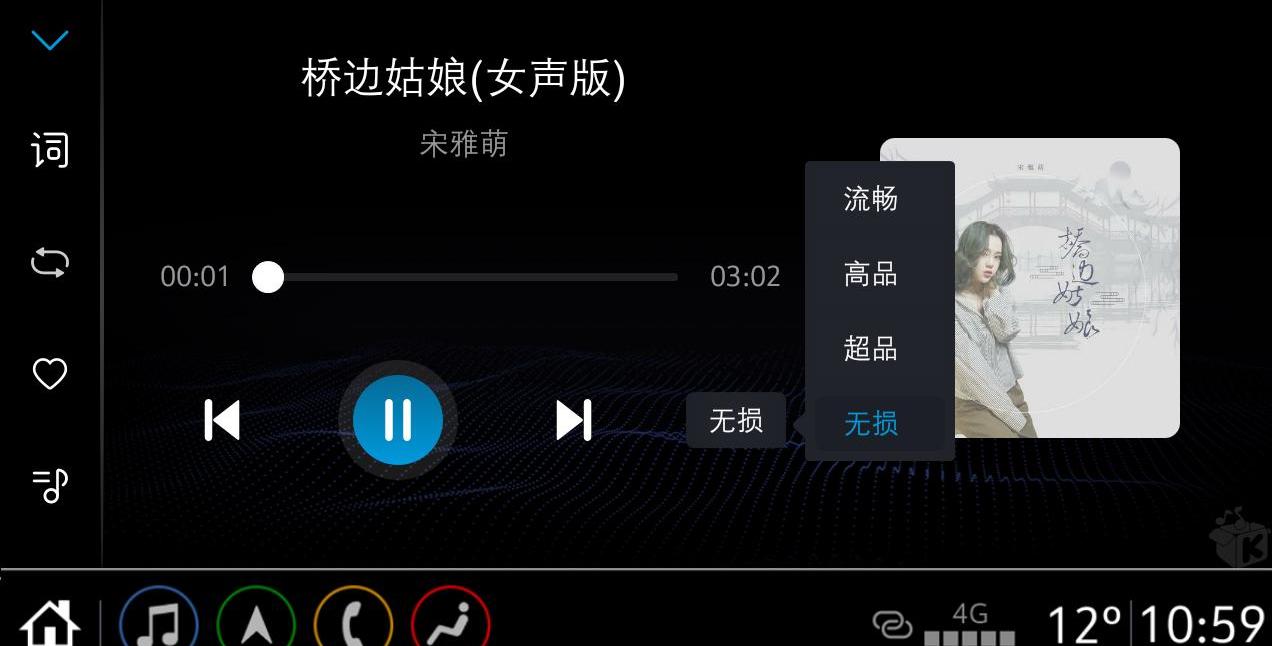Select 高品 audio quality
1272x646 pixels.
(871, 274)
